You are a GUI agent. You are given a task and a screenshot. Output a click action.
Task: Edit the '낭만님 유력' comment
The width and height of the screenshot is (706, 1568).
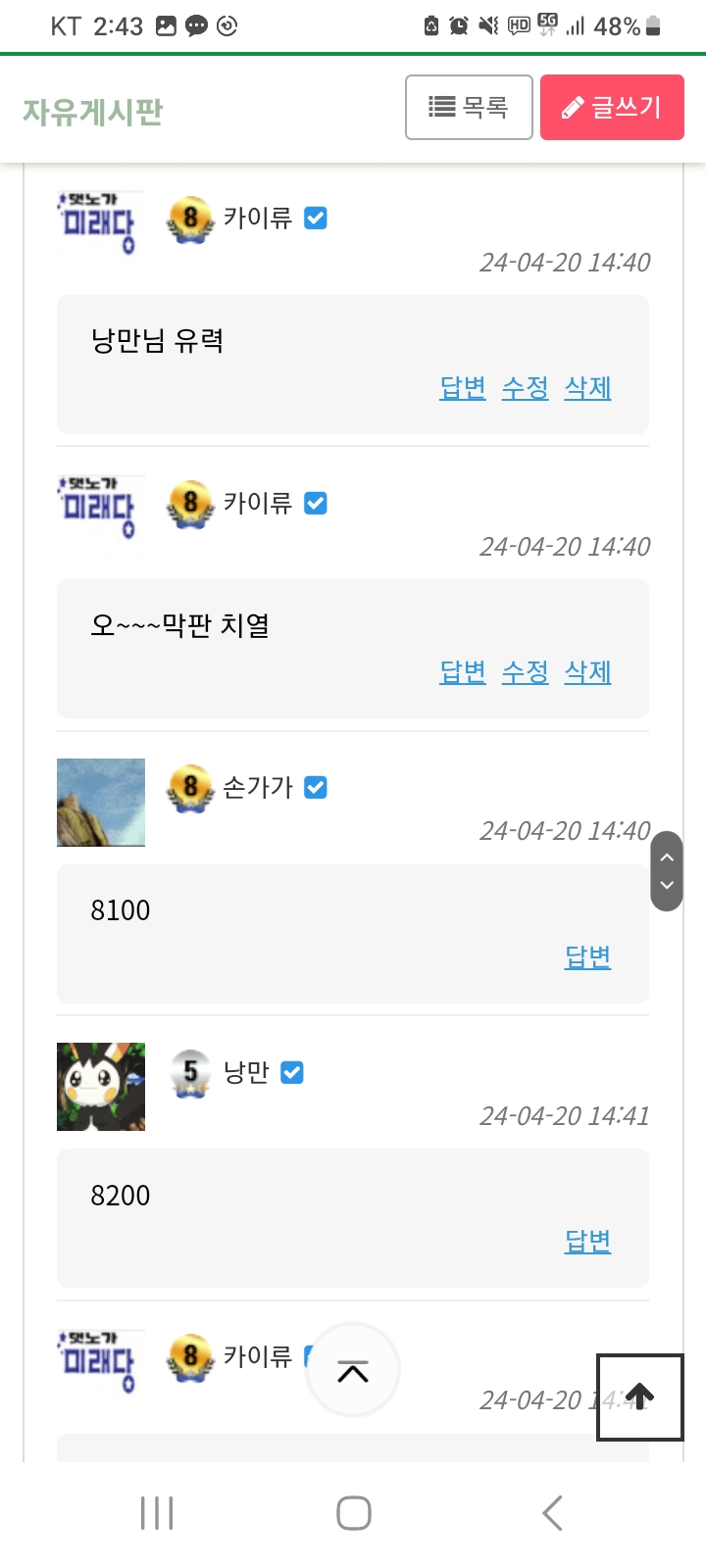click(525, 388)
